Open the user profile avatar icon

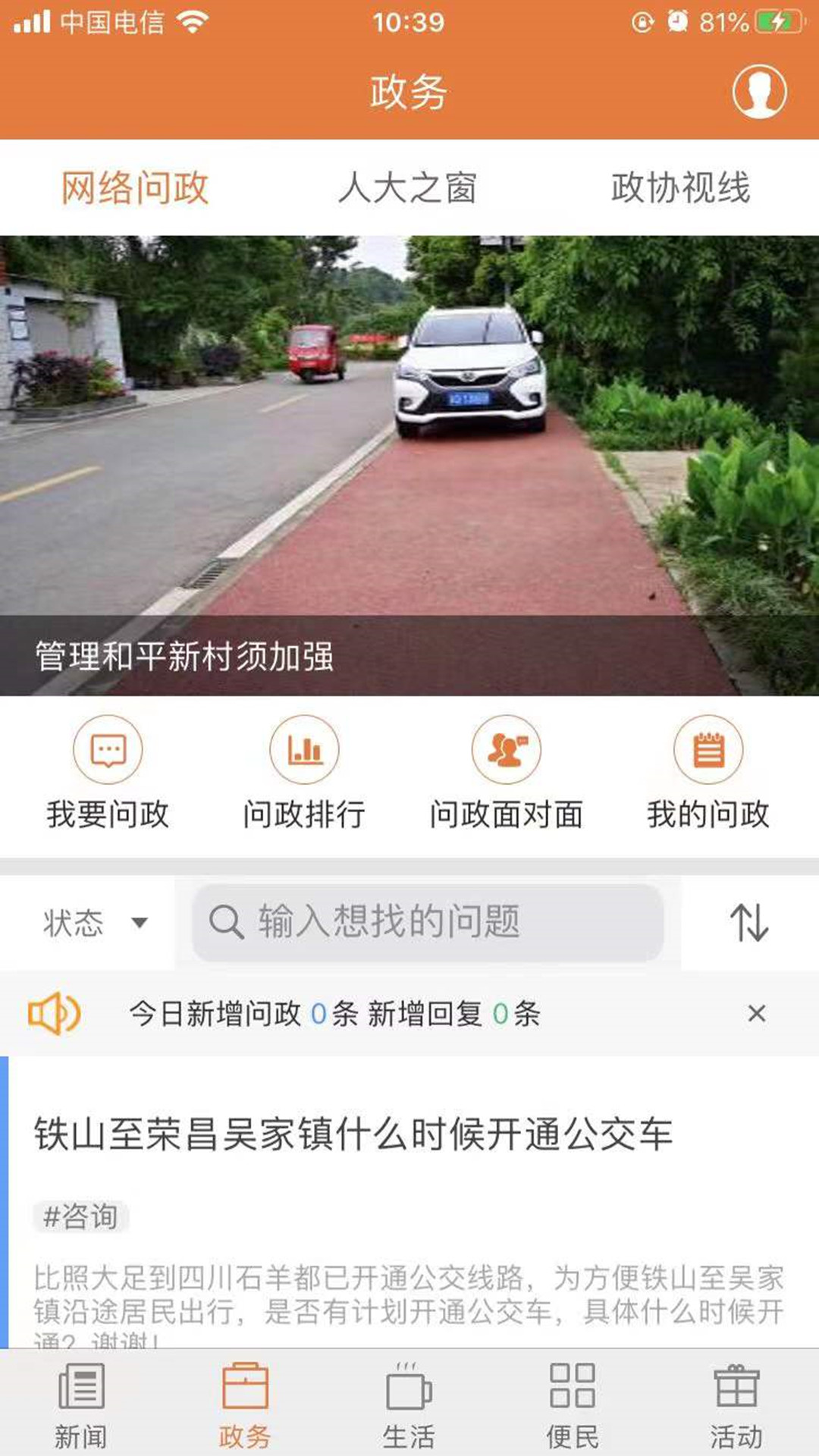(761, 93)
